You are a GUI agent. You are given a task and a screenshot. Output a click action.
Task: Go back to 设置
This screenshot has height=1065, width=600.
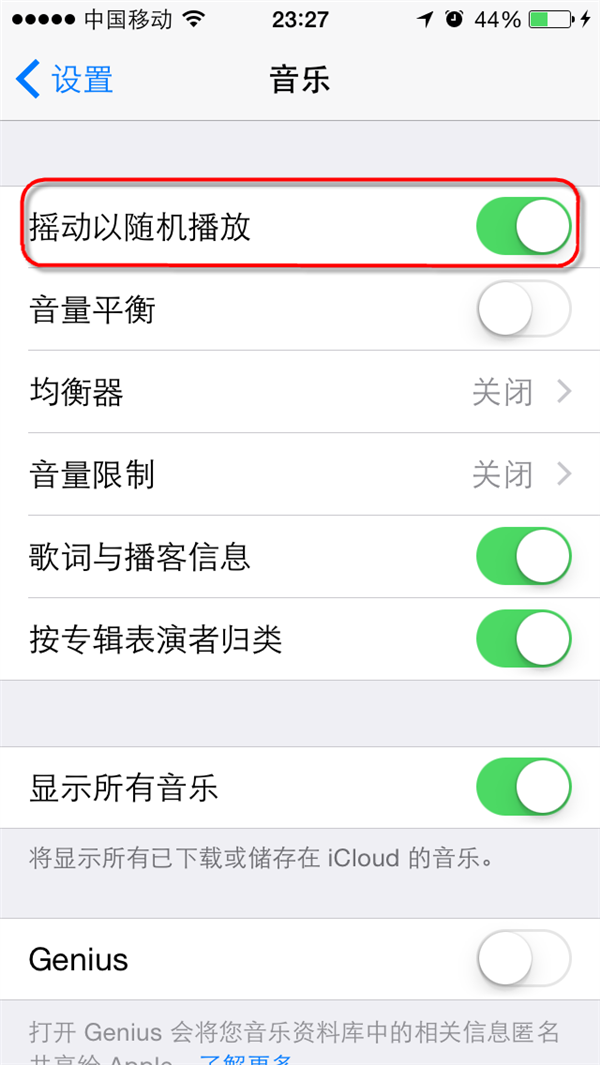(66, 80)
